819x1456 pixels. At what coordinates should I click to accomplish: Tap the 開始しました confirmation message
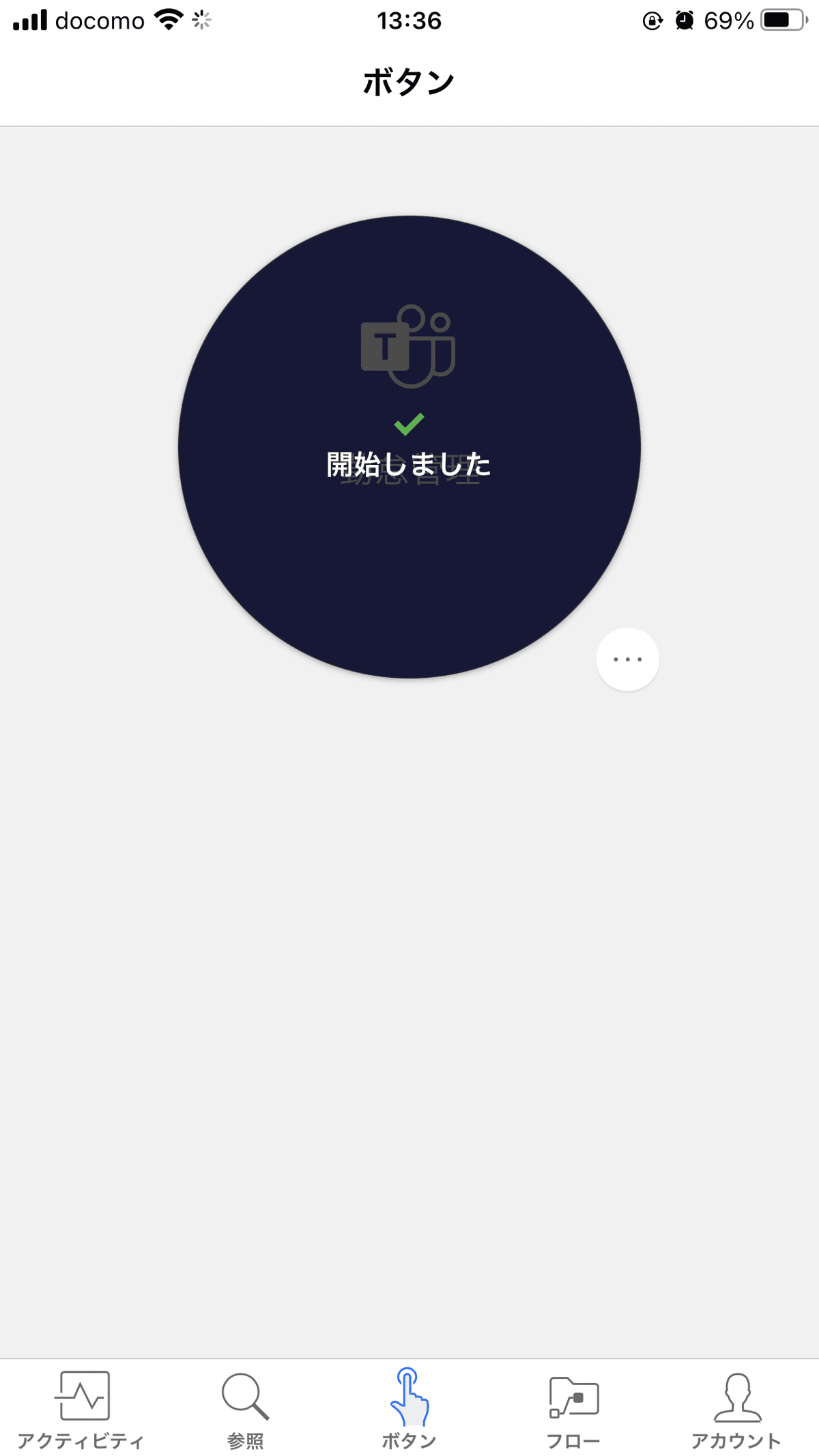[x=409, y=463]
